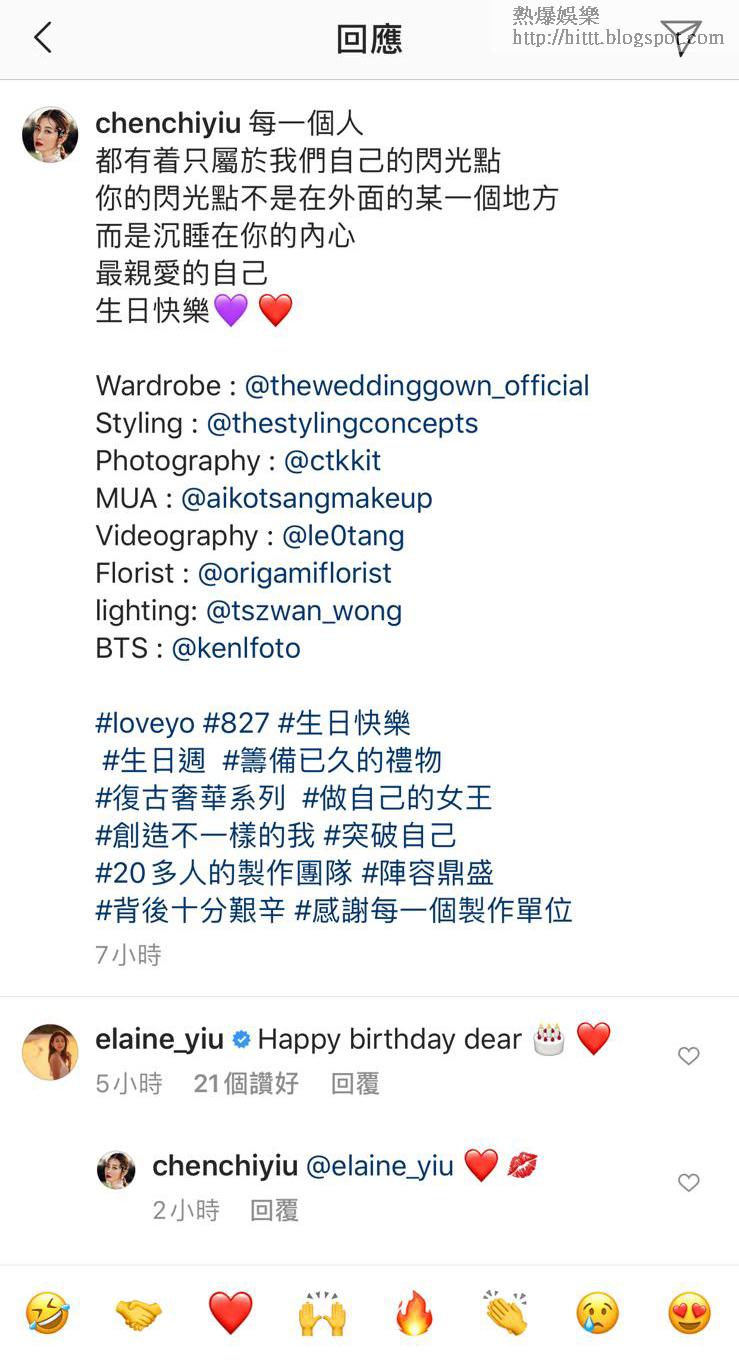Open the direct share paper plane icon
Viewport: 739px width, 1362px height.
pyautogui.click(x=681, y=39)
